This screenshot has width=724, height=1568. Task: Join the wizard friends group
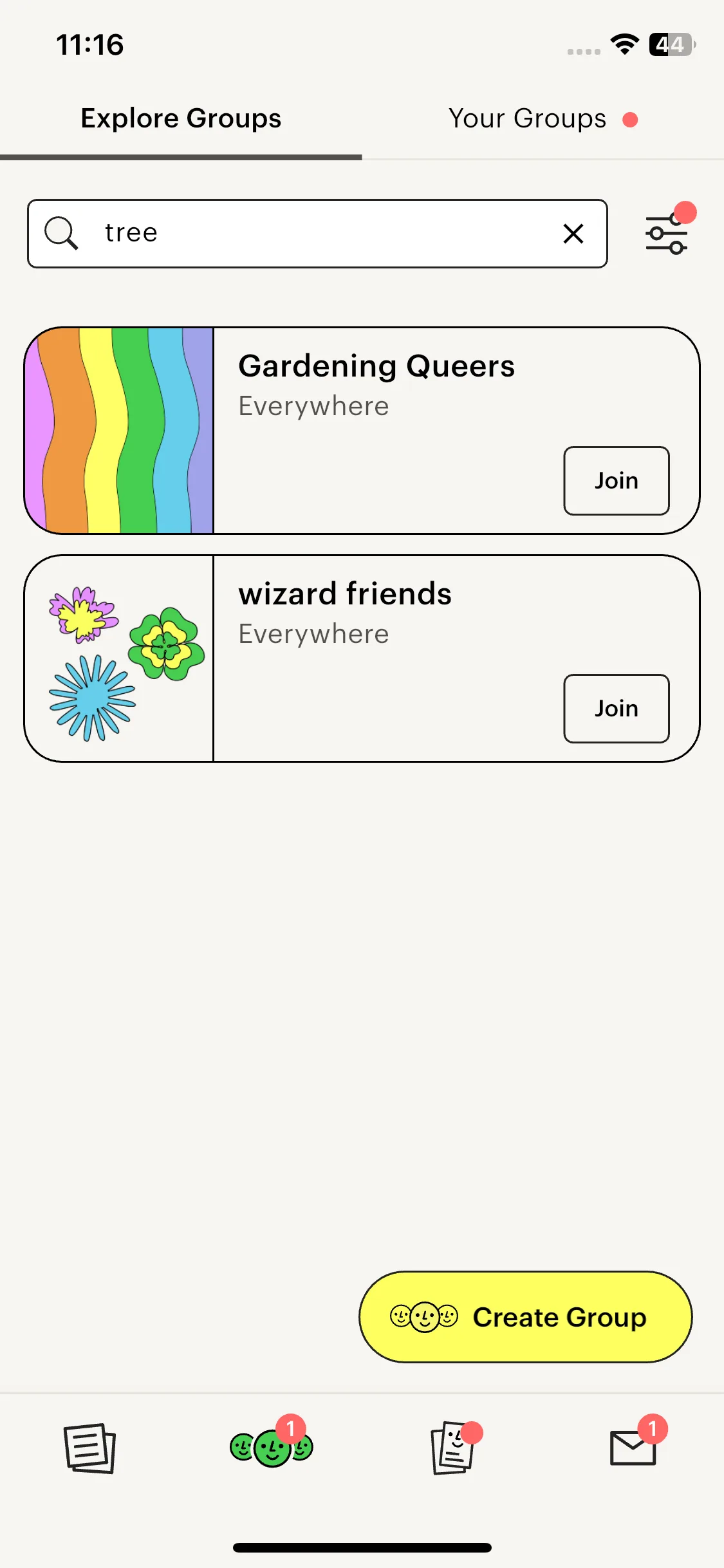click(616, 709)
